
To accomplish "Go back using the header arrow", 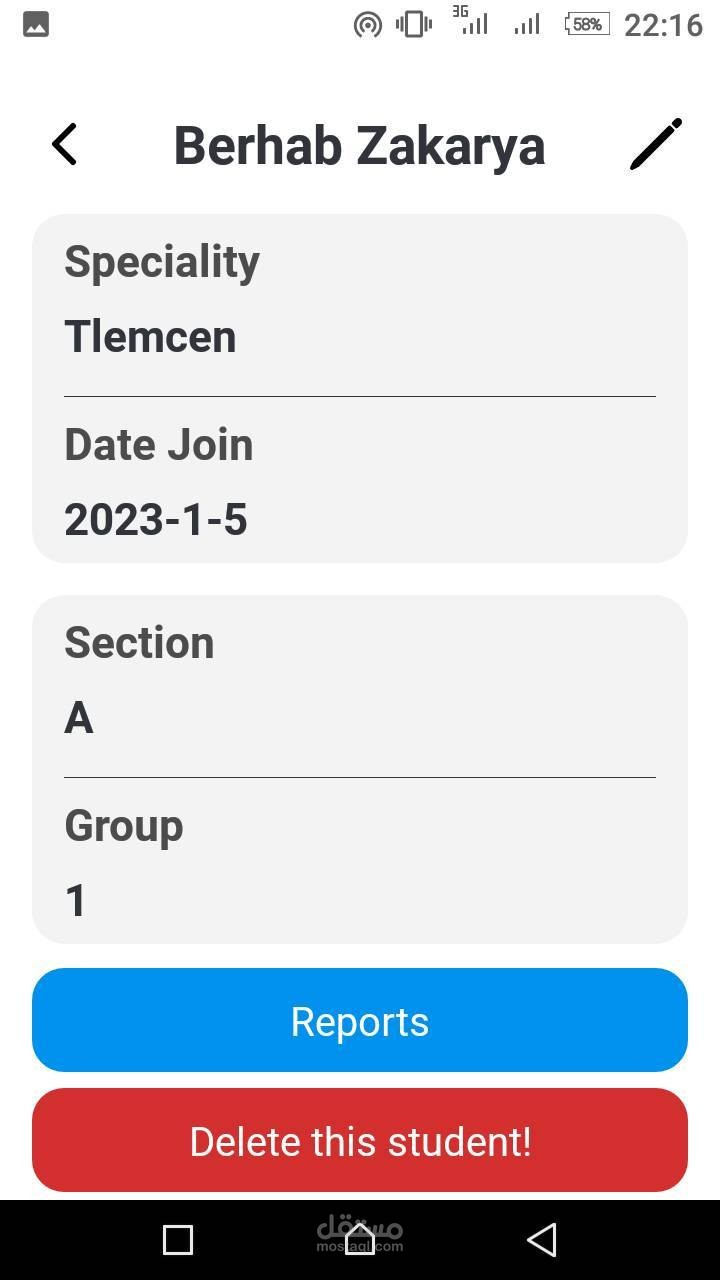I will pos(64,145).
